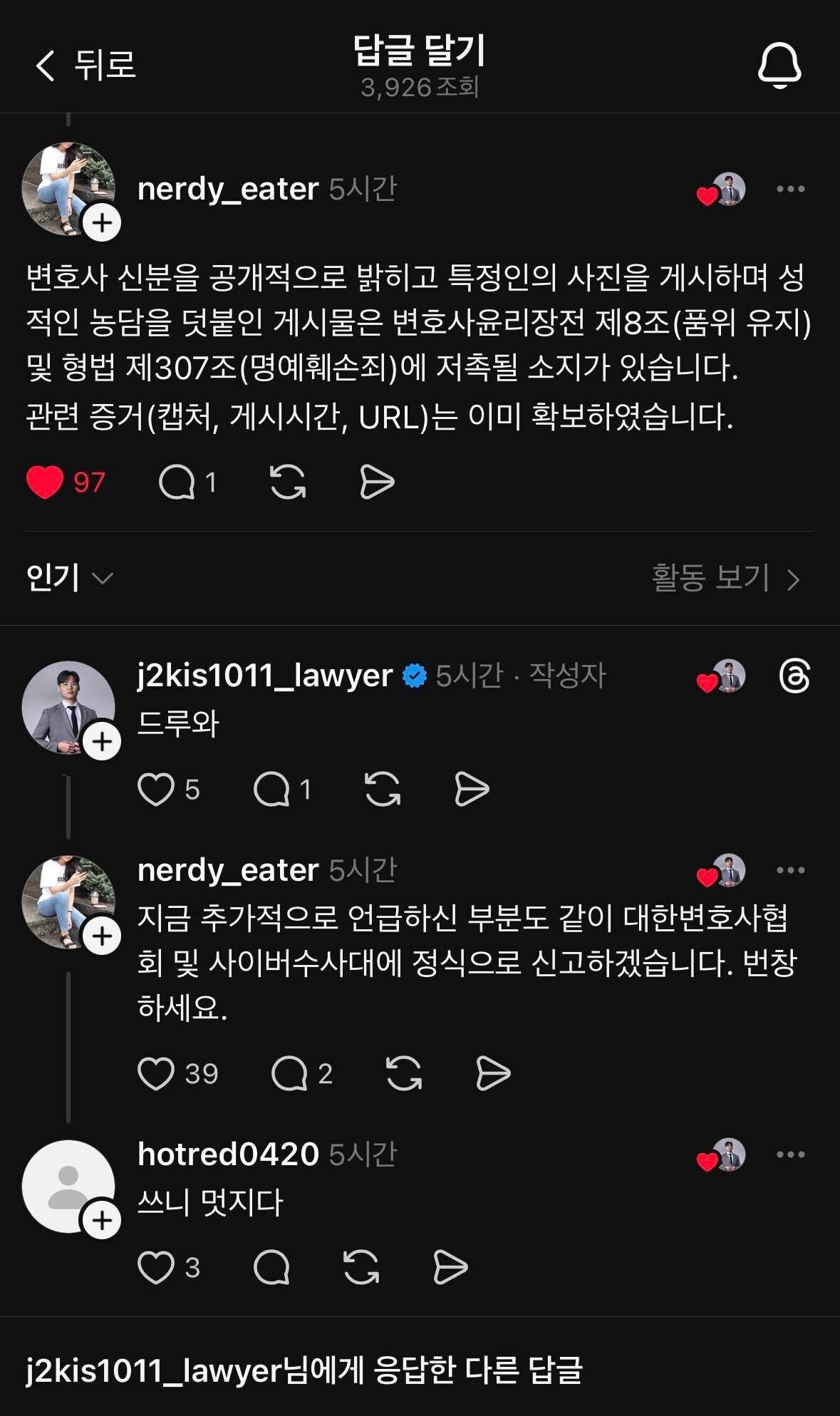Unlike nerdy_eater's top comment heart

[46, 482]
